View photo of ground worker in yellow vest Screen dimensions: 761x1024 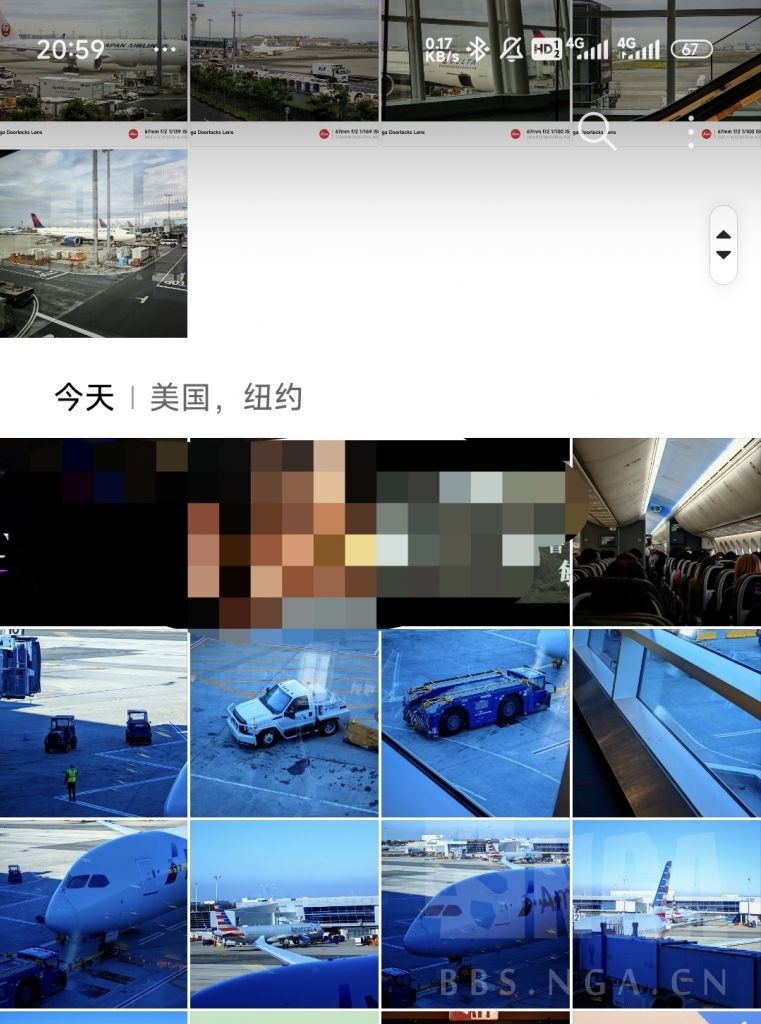click(93, 722)
